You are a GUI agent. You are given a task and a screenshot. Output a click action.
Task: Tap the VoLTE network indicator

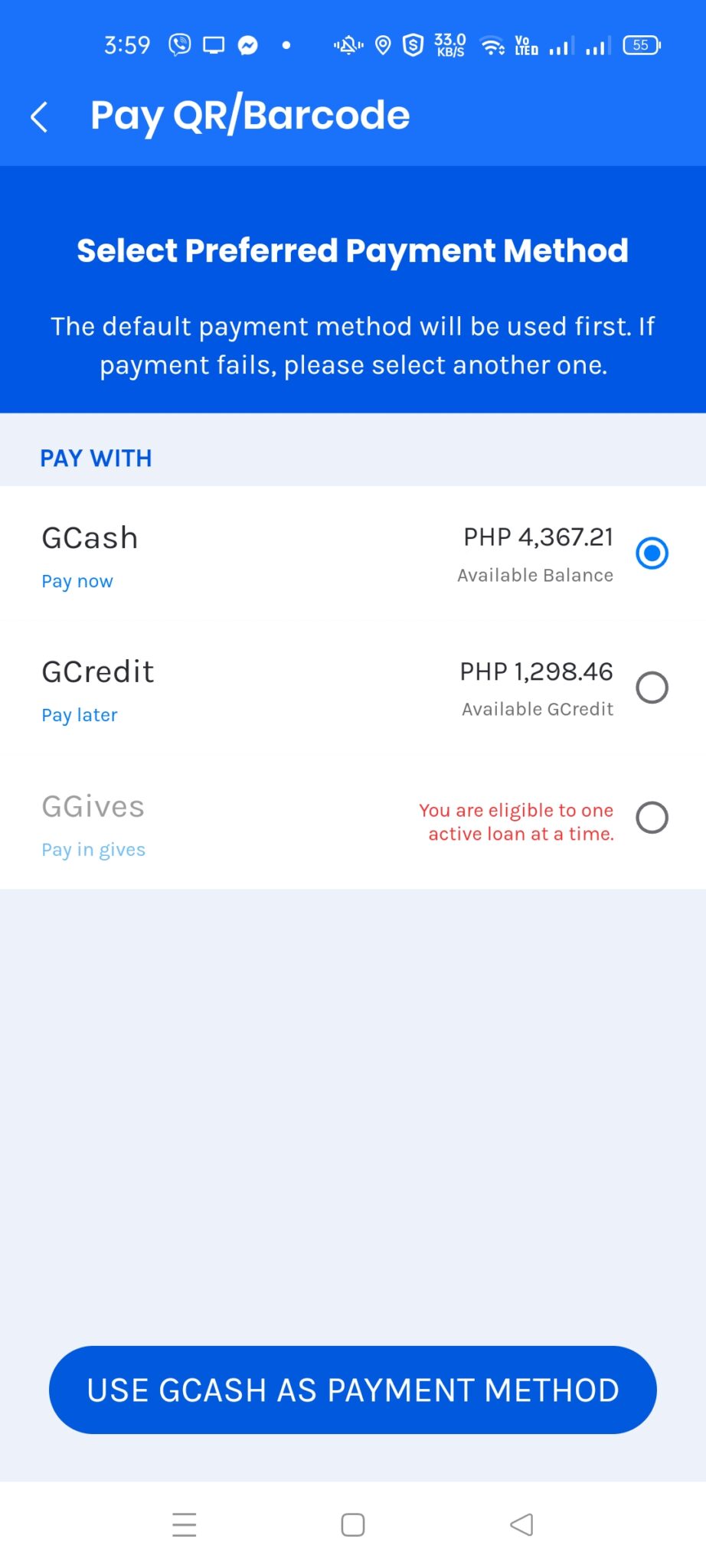pos(525,44)
